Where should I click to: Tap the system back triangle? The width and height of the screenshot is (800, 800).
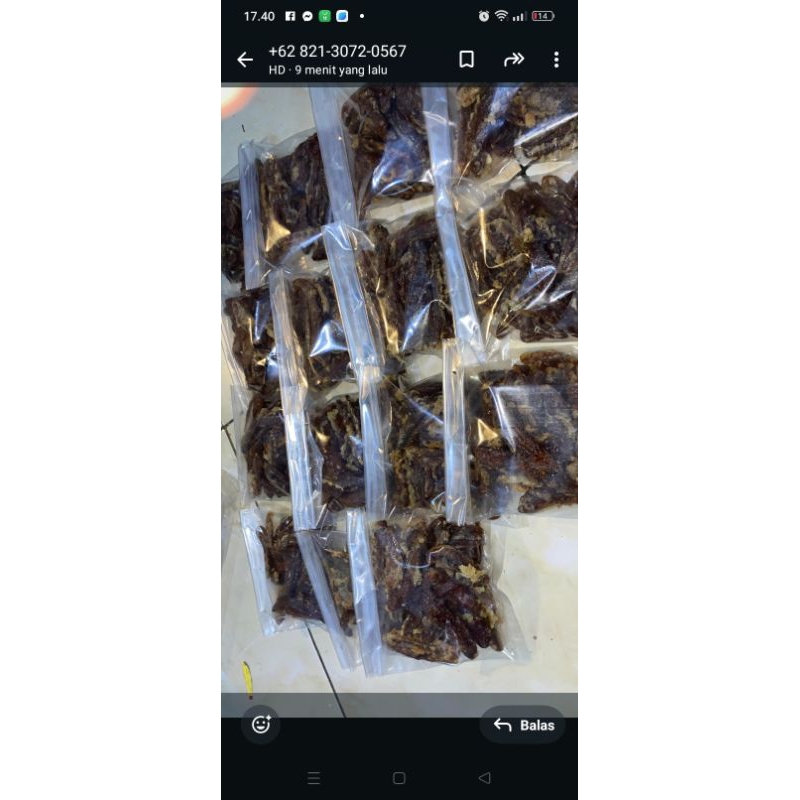[x=485, y=778]
